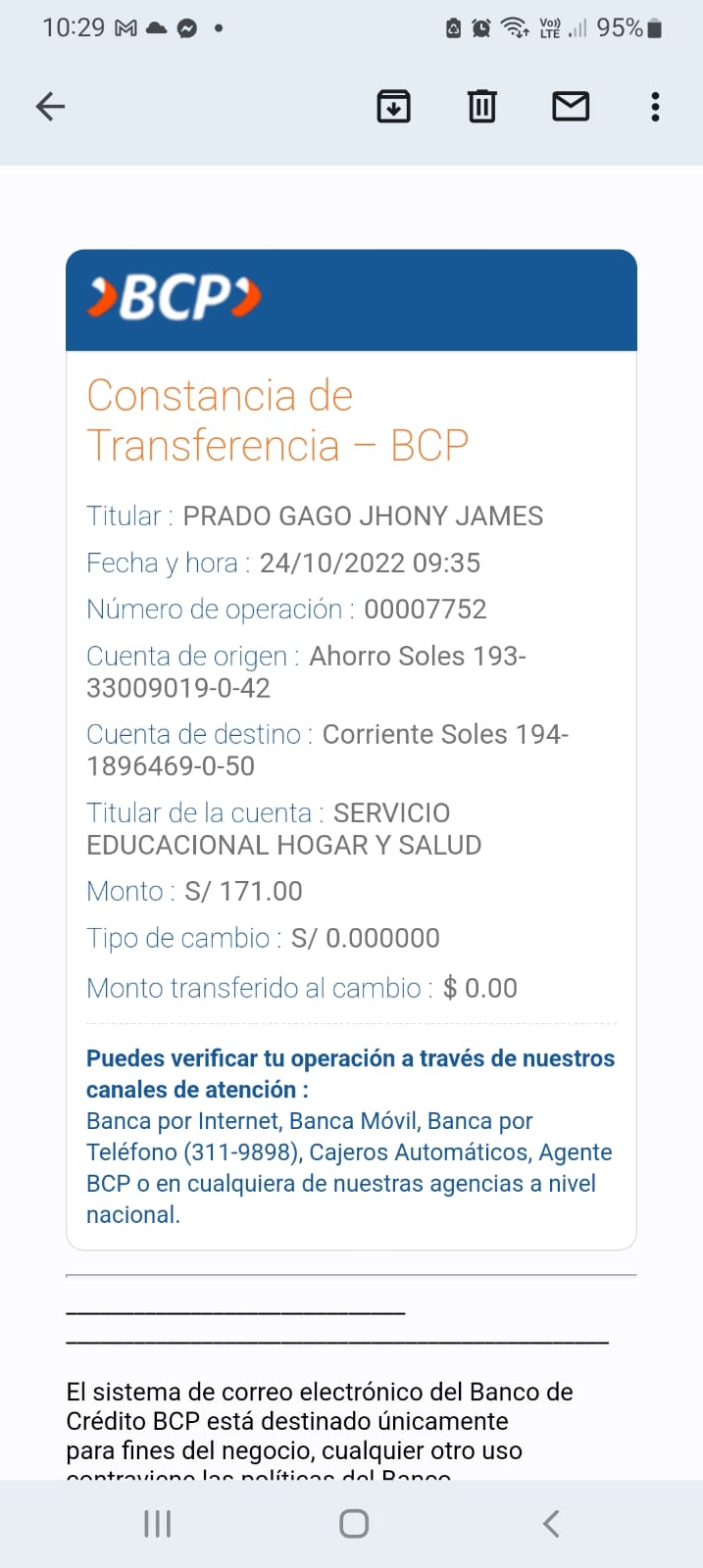Tap the system back button

pyautogui.click(x=551, y=1523)
